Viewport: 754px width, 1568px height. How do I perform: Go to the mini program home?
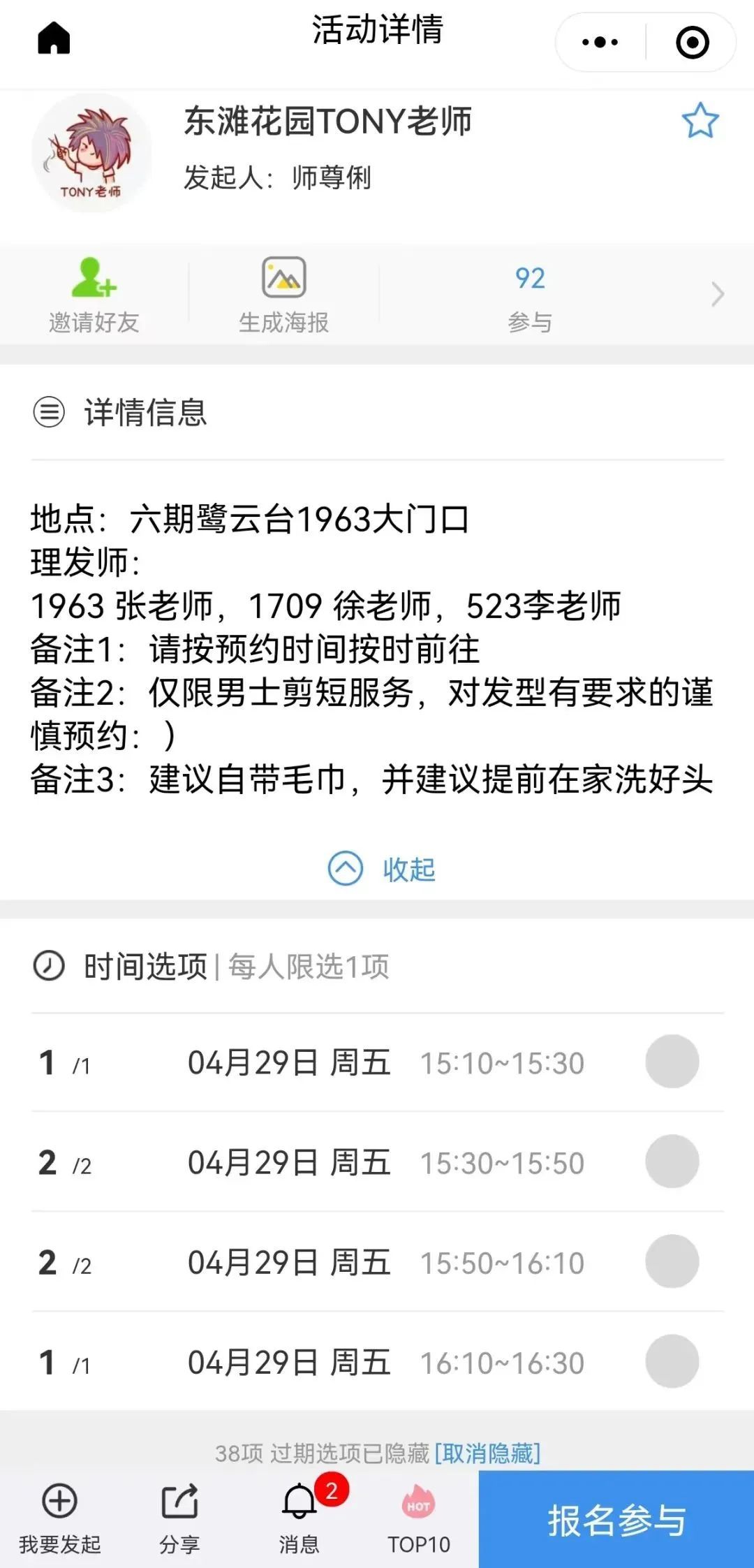tap(54, 38)
